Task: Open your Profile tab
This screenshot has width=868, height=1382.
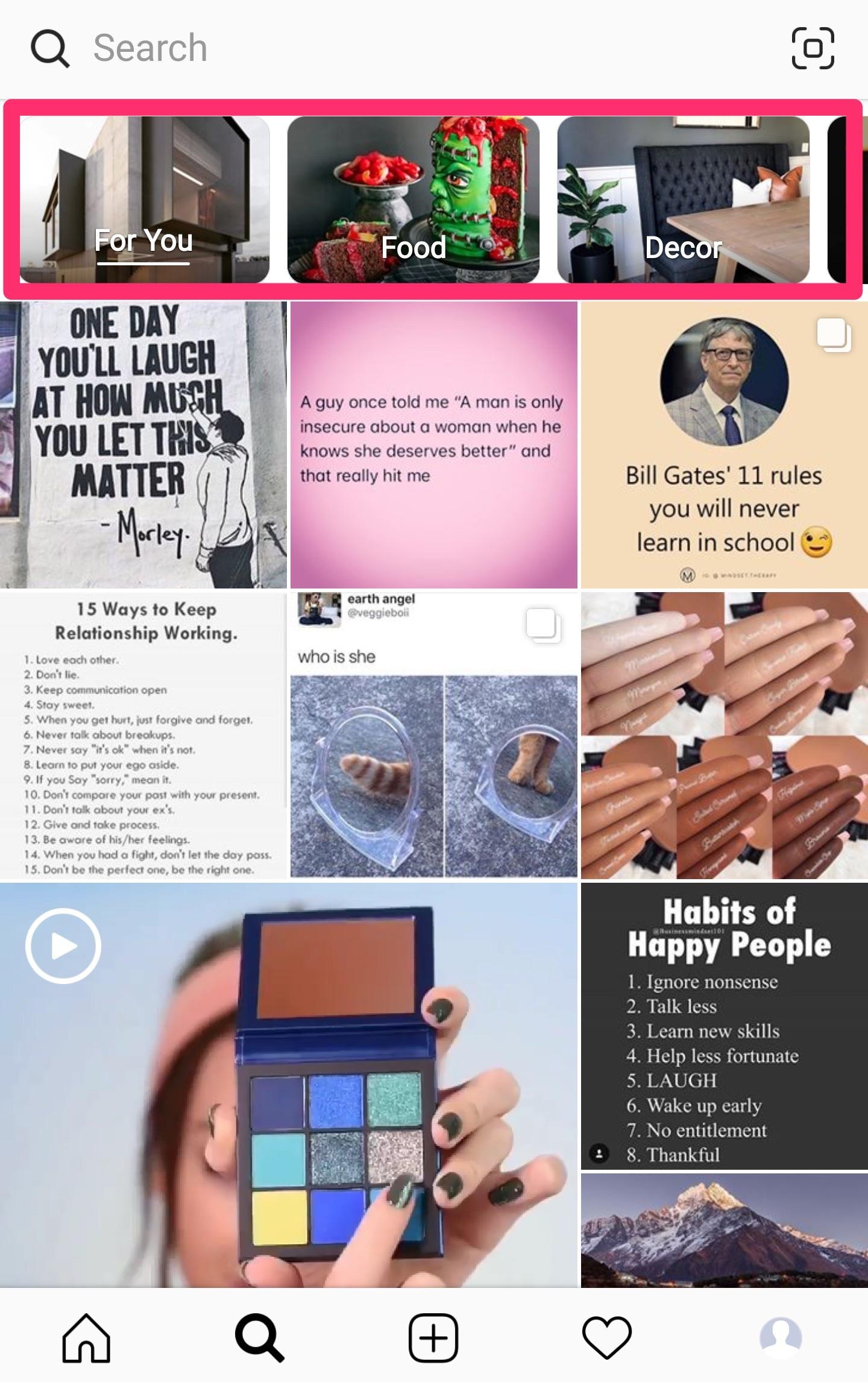Action: point(781,1337)
